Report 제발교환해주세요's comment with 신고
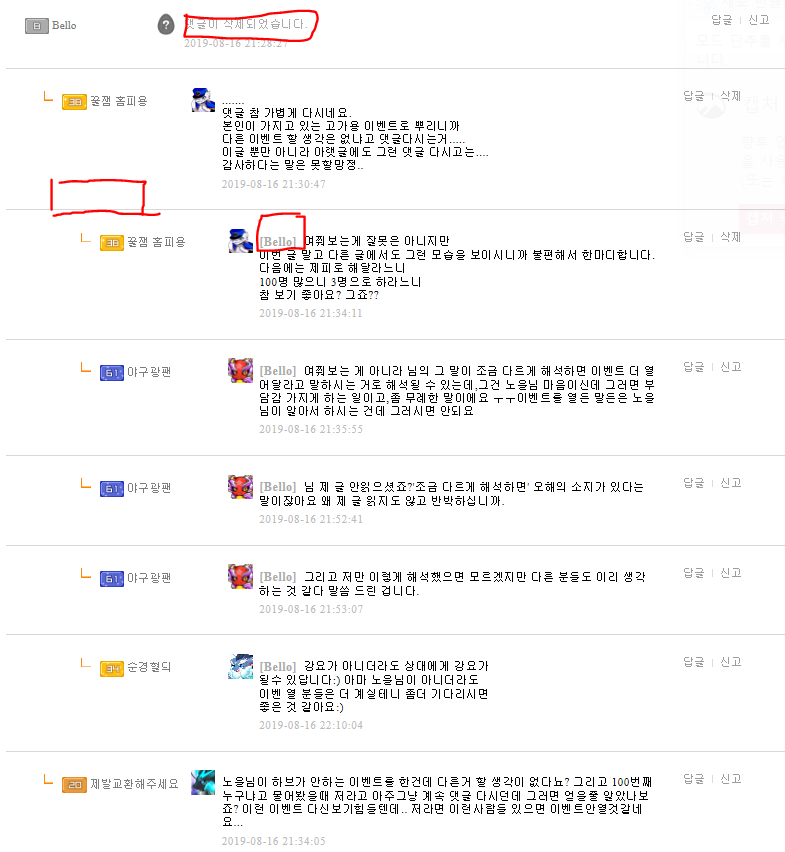Viewport: 785px width, 852px height. (x=730, y=778)
